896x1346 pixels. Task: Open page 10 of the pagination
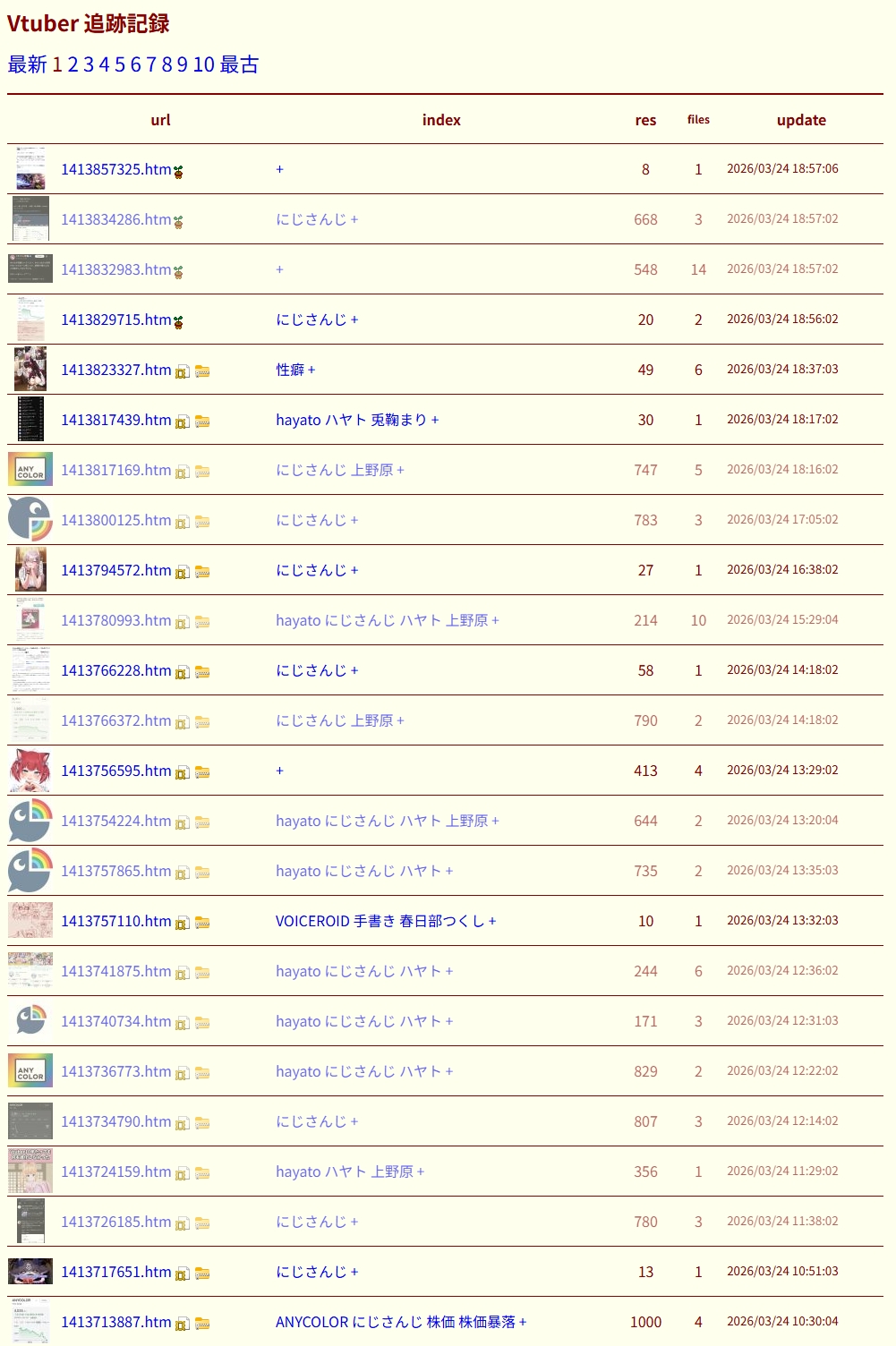(x=203, y=64)
